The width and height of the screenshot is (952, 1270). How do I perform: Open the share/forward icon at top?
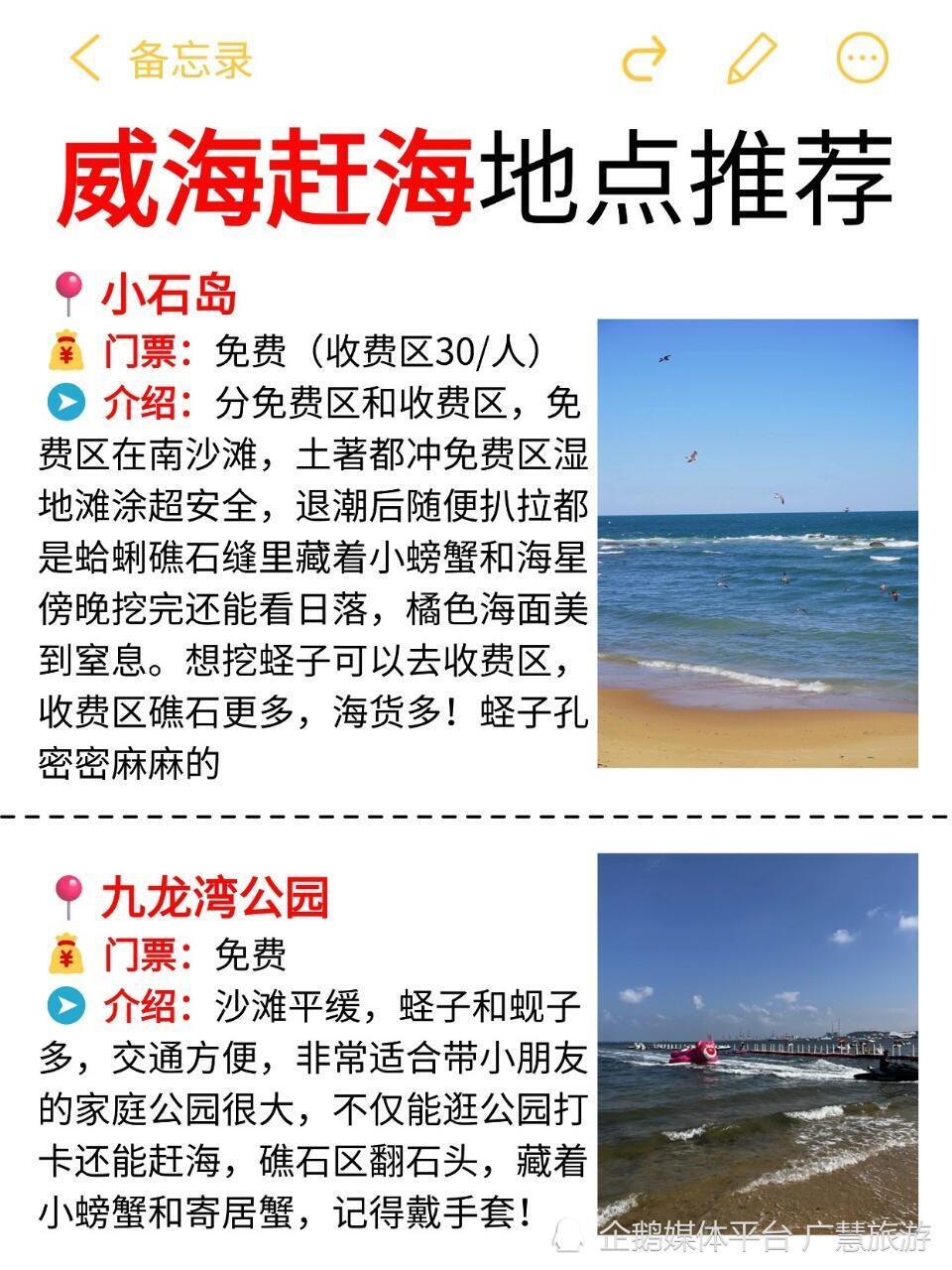tap(646, 60)
